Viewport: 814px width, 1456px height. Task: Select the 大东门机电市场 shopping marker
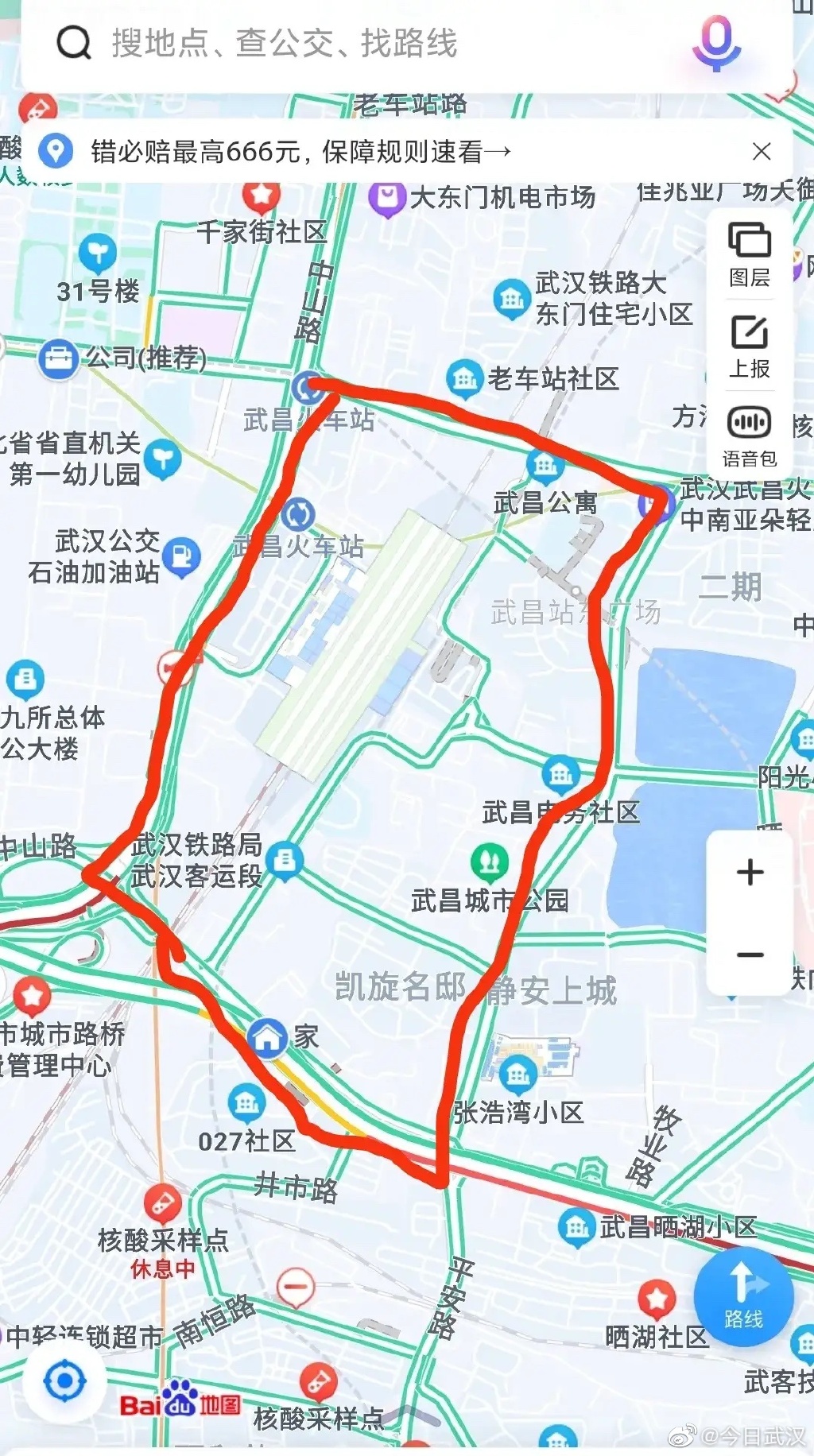click(387, 197)
